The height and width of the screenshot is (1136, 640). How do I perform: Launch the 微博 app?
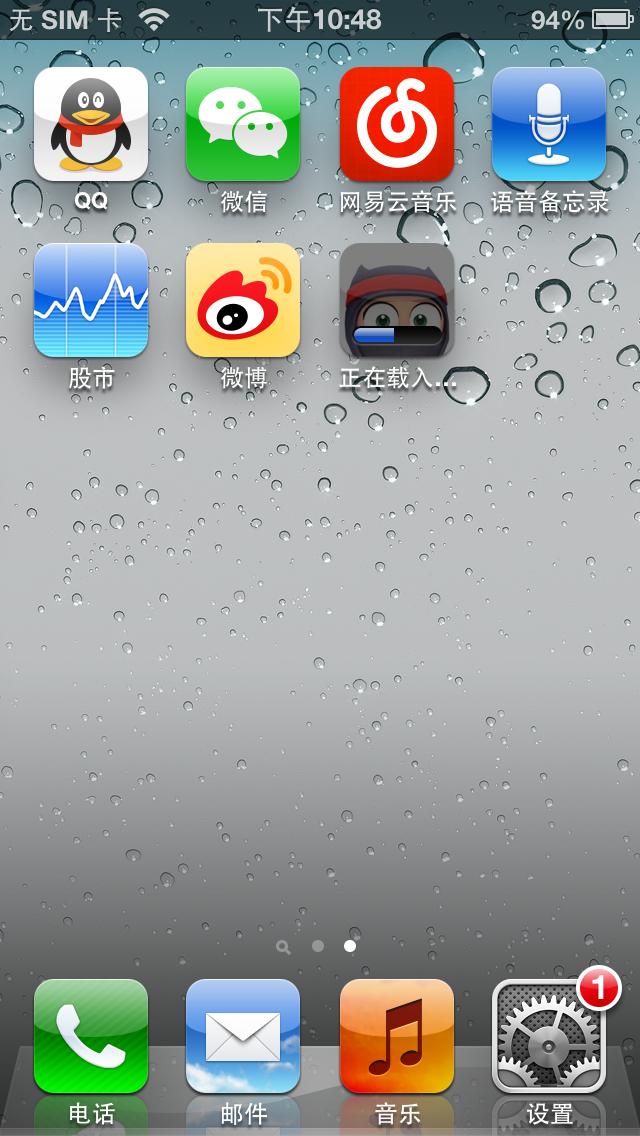243,300
